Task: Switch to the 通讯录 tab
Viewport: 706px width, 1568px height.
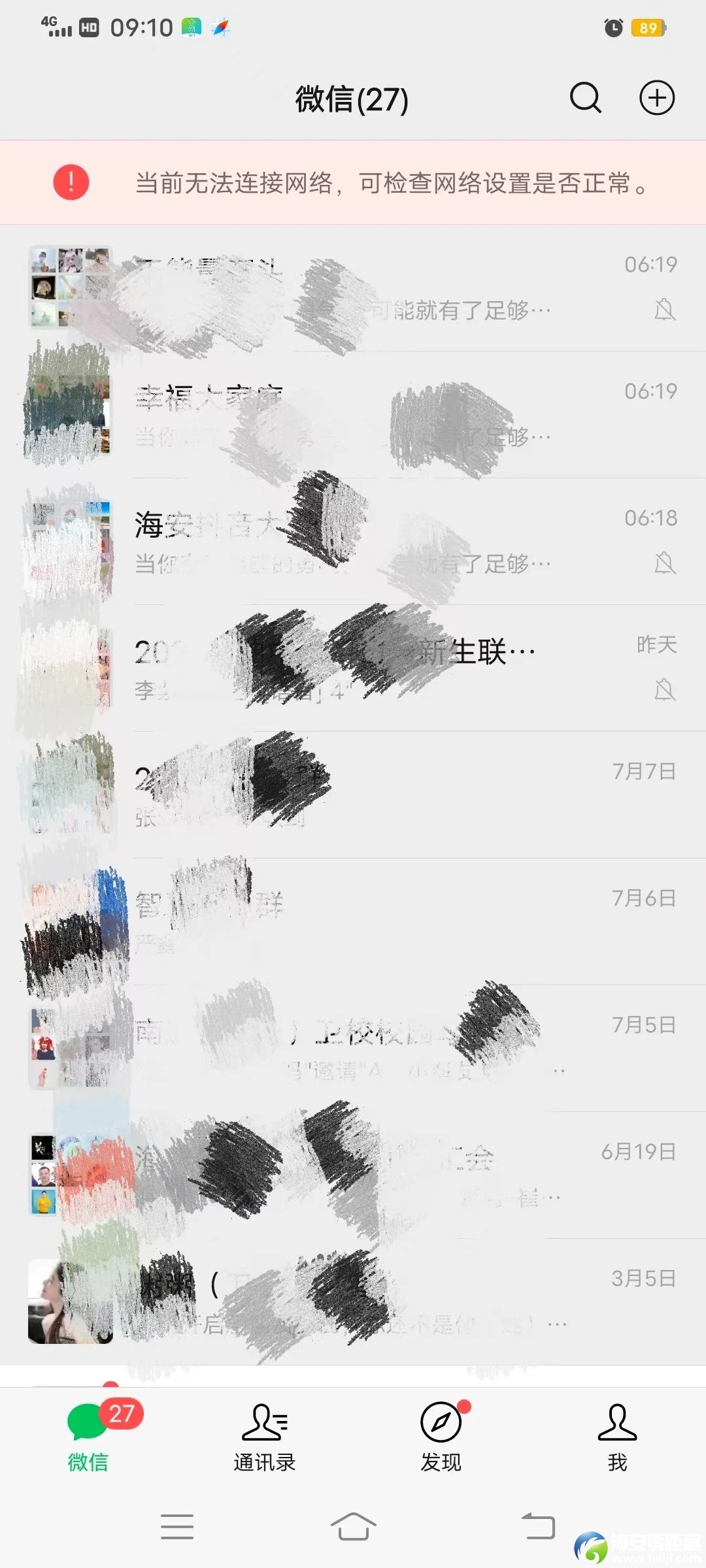Action: click(x=265, y=1437)
